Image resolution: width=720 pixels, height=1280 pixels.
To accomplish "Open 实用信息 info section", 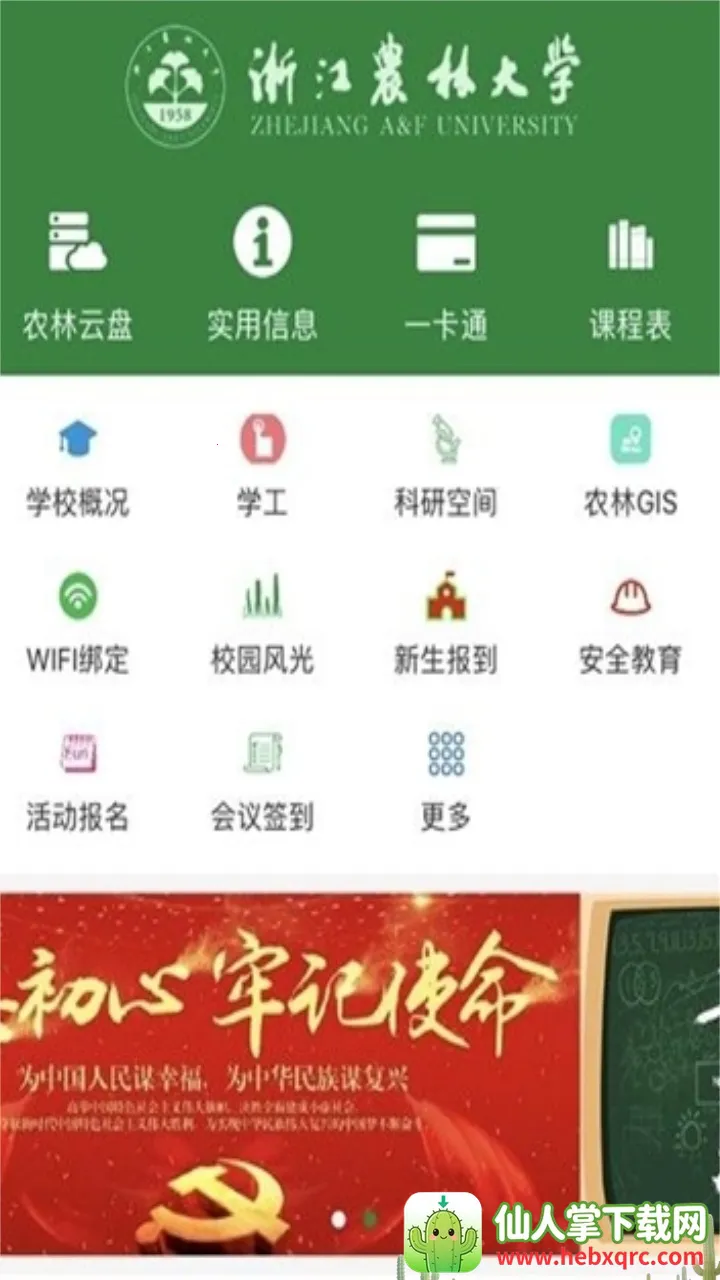I will click(x=262, y=275).
